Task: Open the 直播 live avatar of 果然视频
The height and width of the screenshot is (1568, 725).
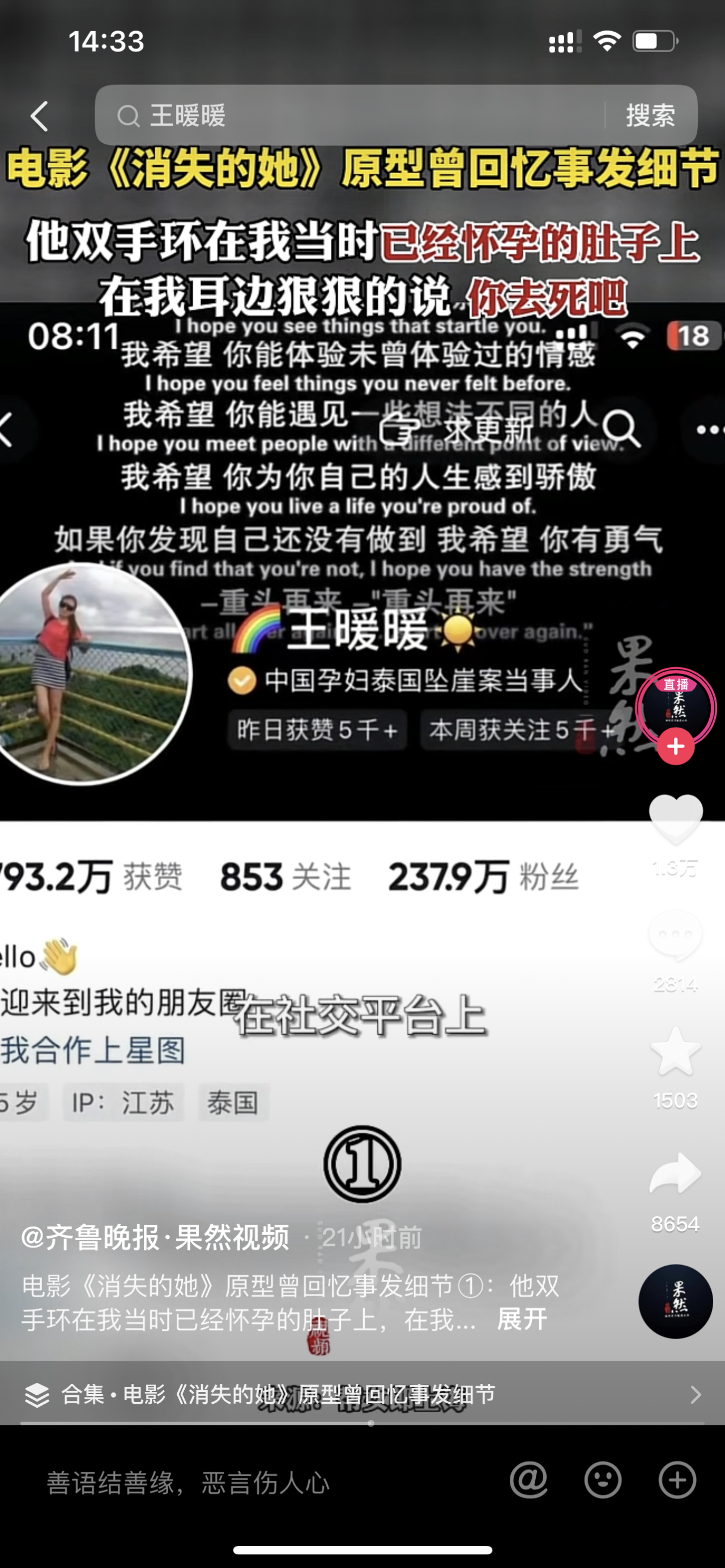Action: pos(675,707)
